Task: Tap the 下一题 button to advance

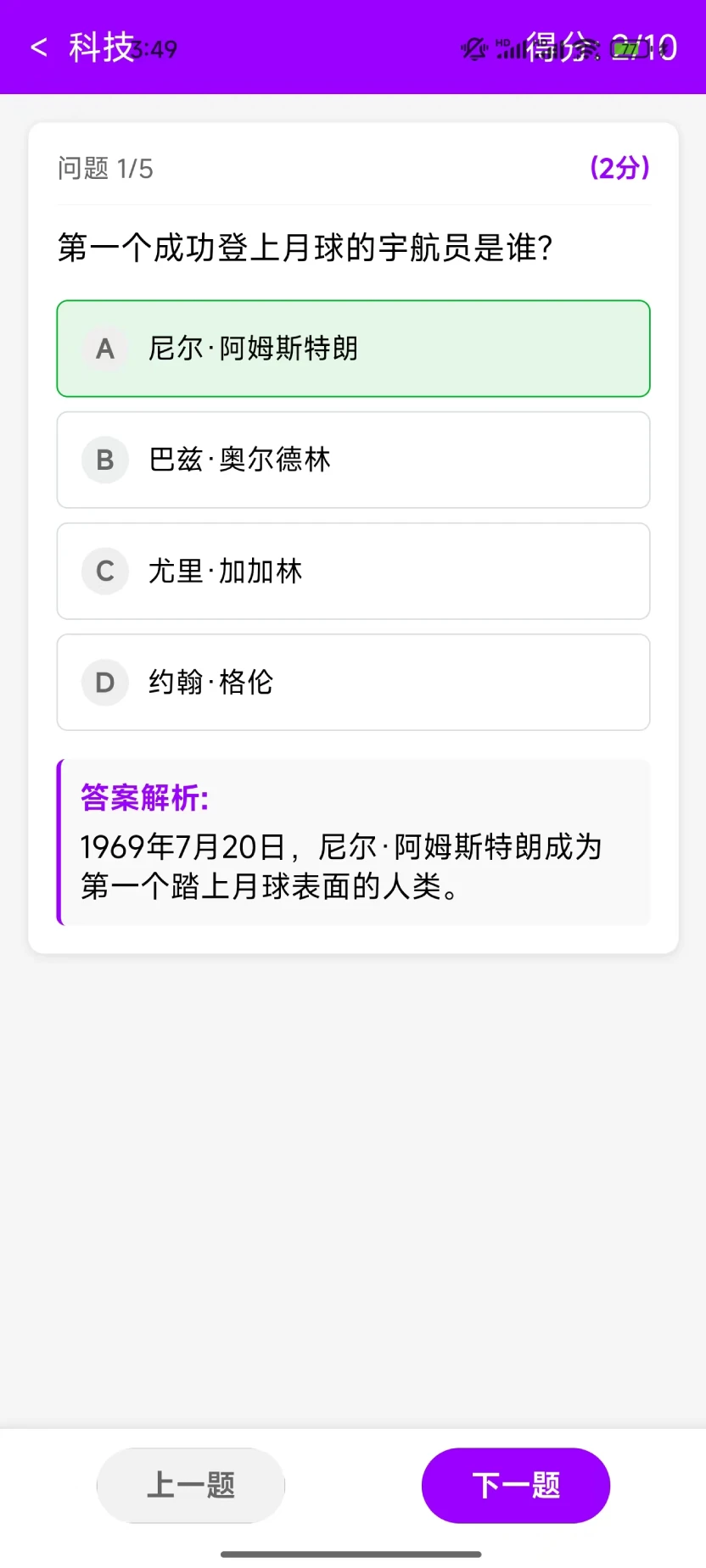Action: 515,1485
